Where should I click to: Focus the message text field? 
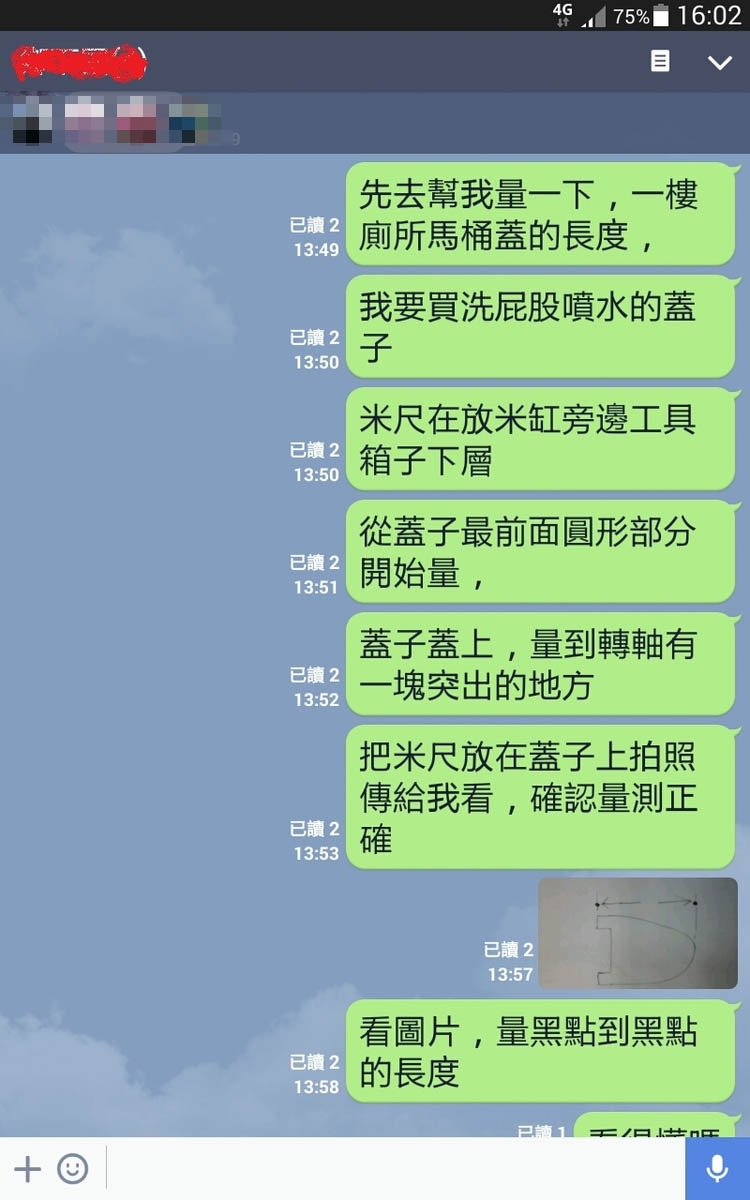click(395, 1168)
